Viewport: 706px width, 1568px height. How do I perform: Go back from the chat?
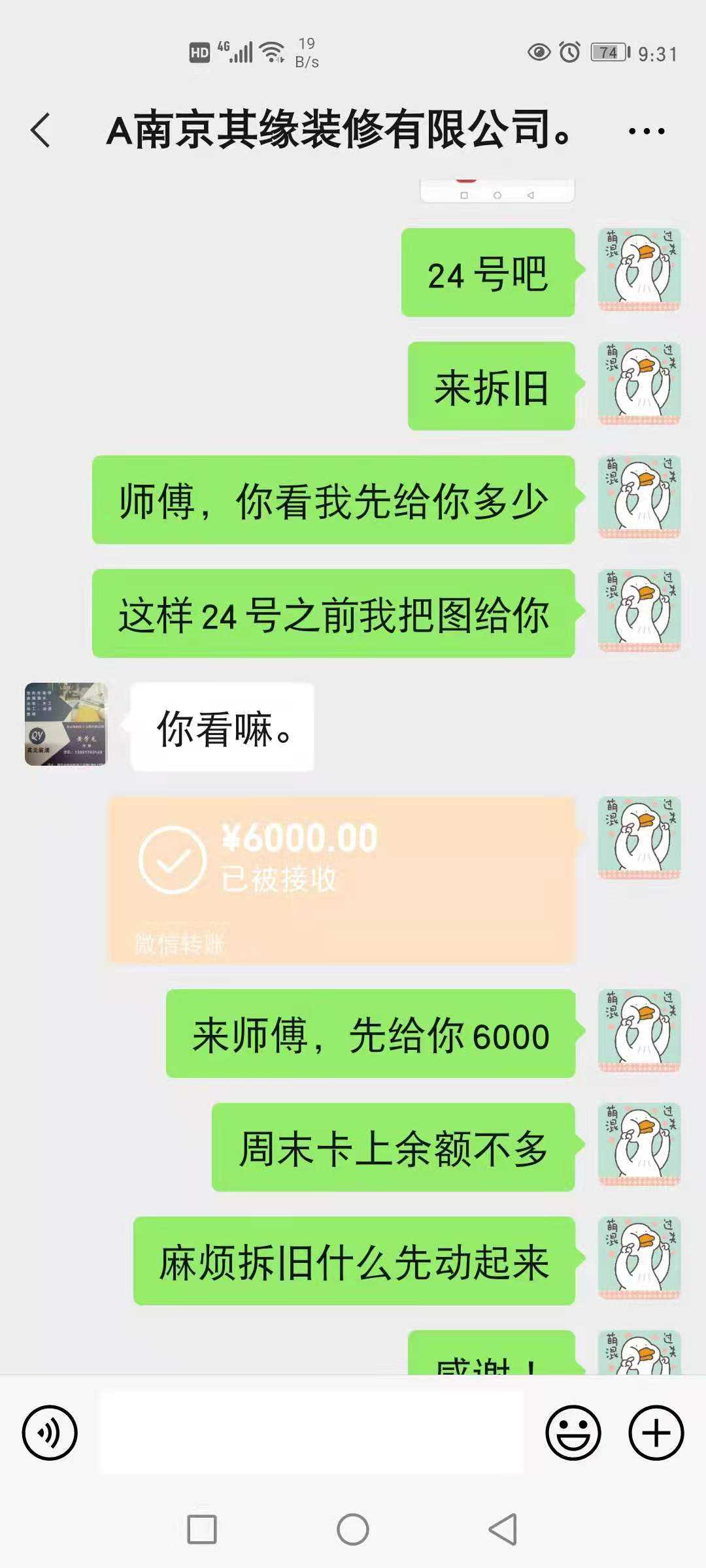click(x=41, y=130)
